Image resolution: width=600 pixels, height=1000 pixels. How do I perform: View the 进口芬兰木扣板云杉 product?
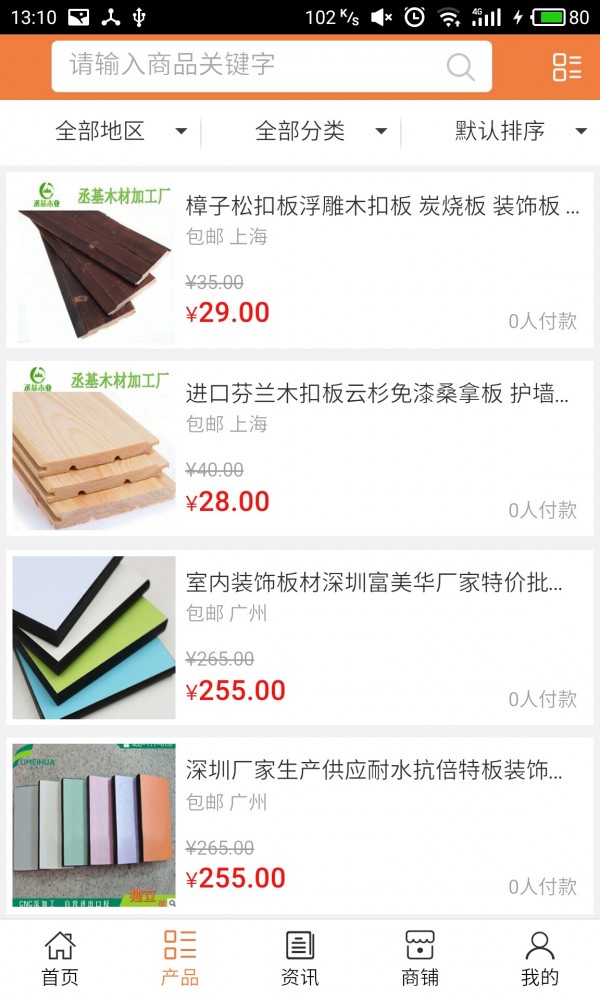(378, 393)
